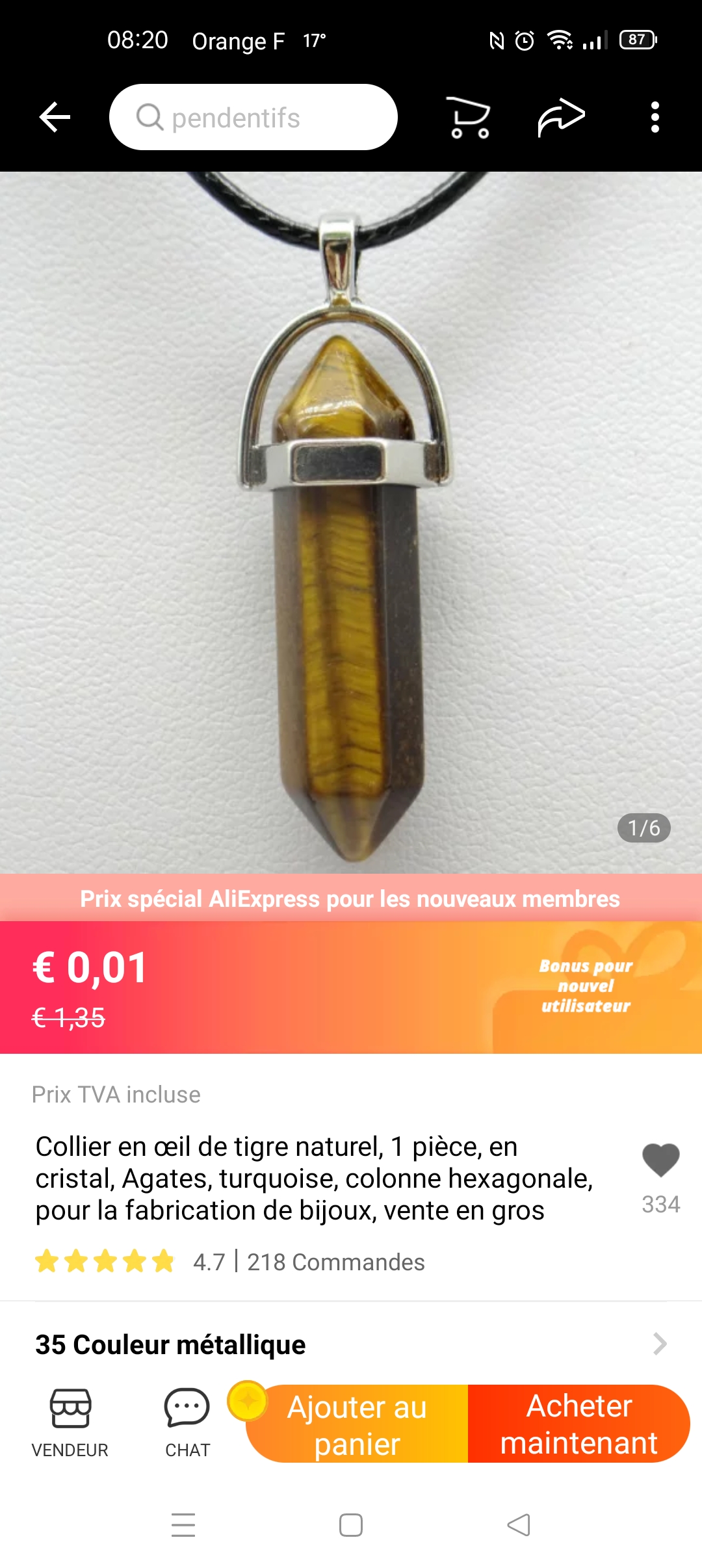The width and height of the screenshot is (702, 1568).
Task: Open the tiger eye pendant product photo
Action: point(351,520)
